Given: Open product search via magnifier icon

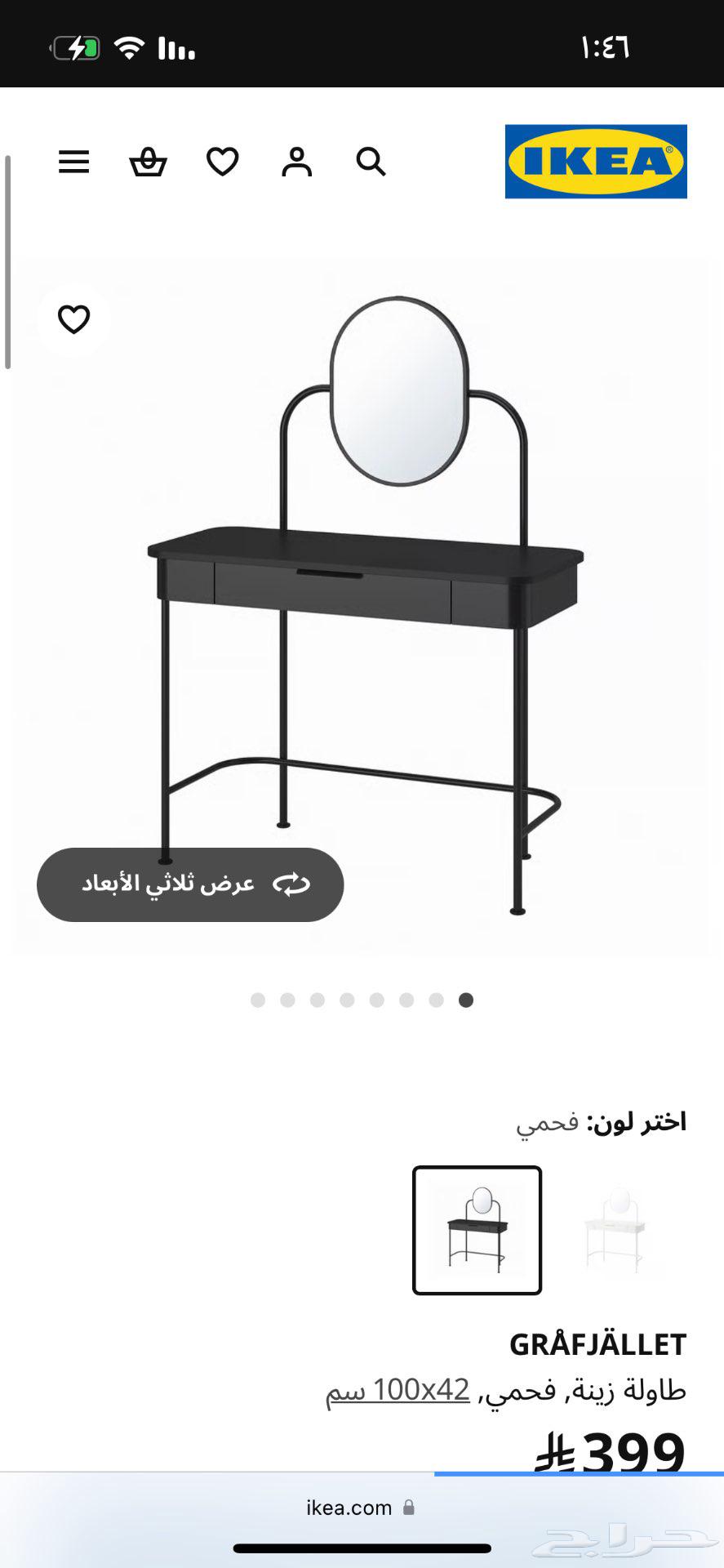Looking at the screenshot, I should click(x=371, y=162).
